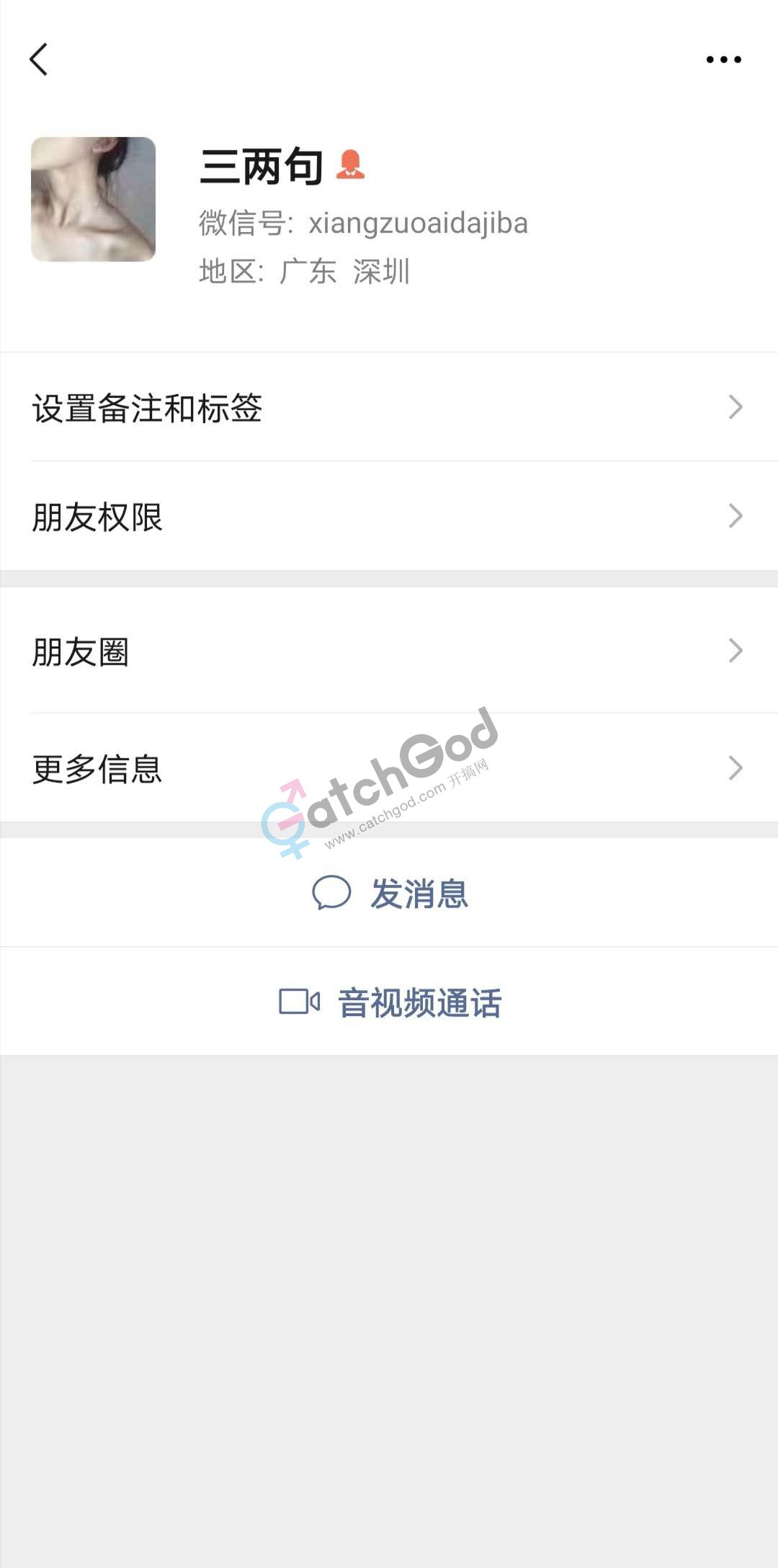View the contact's profile photo
Screen dimensions: 778x1568
94,200
